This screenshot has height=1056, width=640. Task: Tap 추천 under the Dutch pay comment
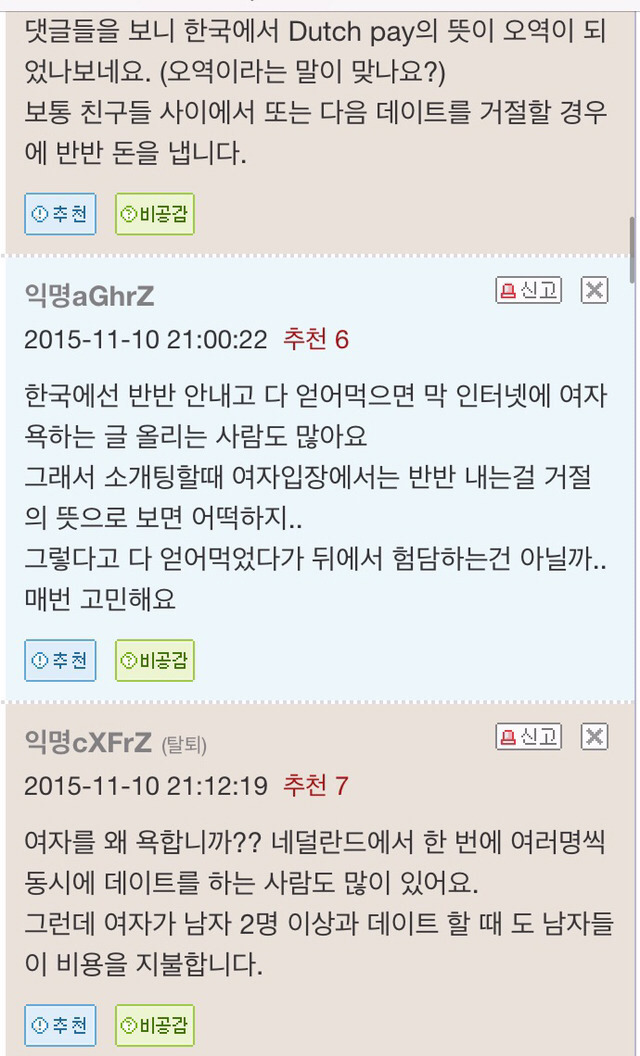click(60, 214)
